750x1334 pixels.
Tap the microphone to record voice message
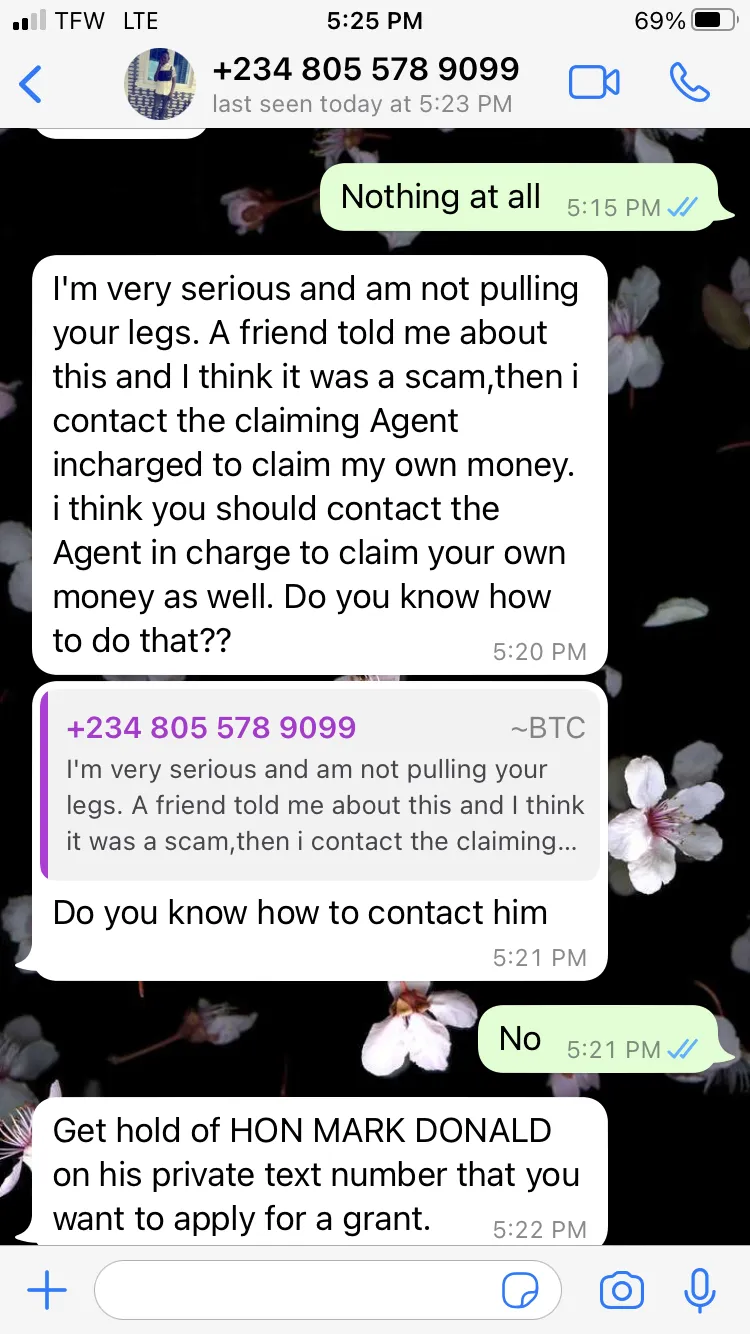[699, 1291]
